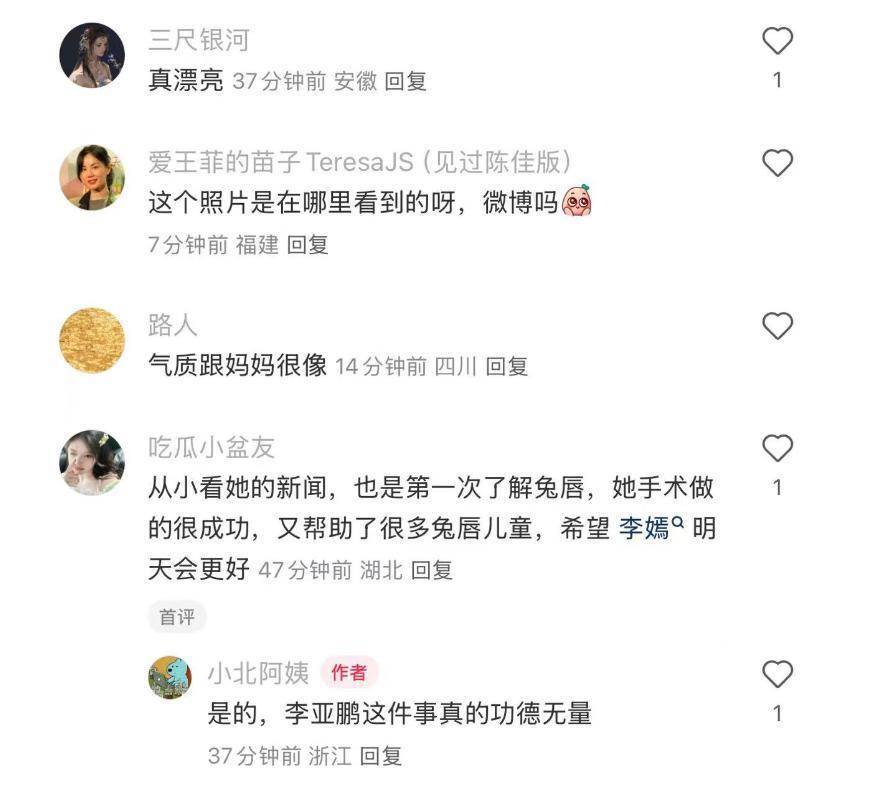The width and height of the screenshot is (869, 802).
Task: Open 小北阿姨's avatar
Action: pyautogui.click(x=170, y=677)
